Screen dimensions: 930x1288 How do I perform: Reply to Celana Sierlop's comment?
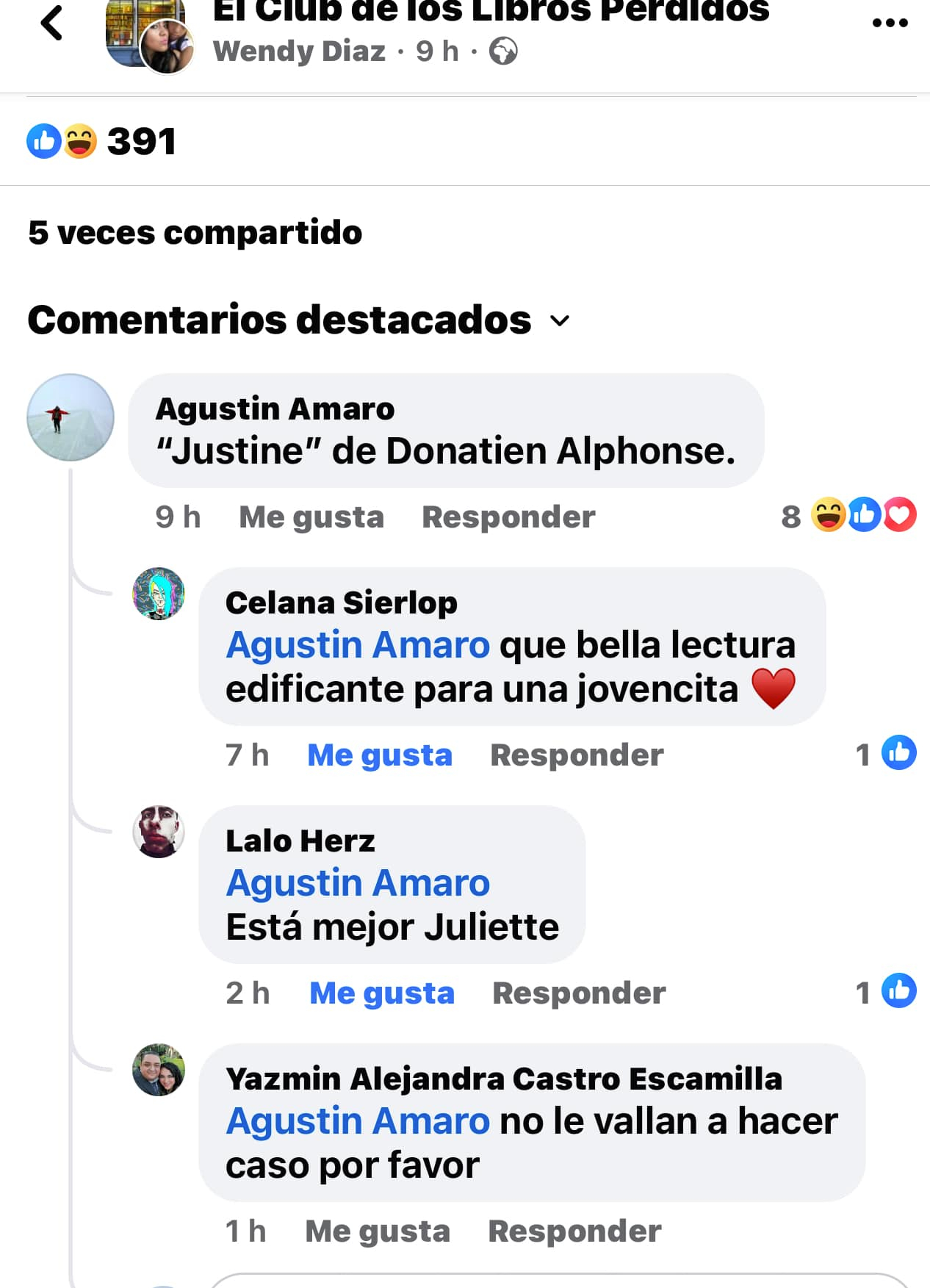577,755
